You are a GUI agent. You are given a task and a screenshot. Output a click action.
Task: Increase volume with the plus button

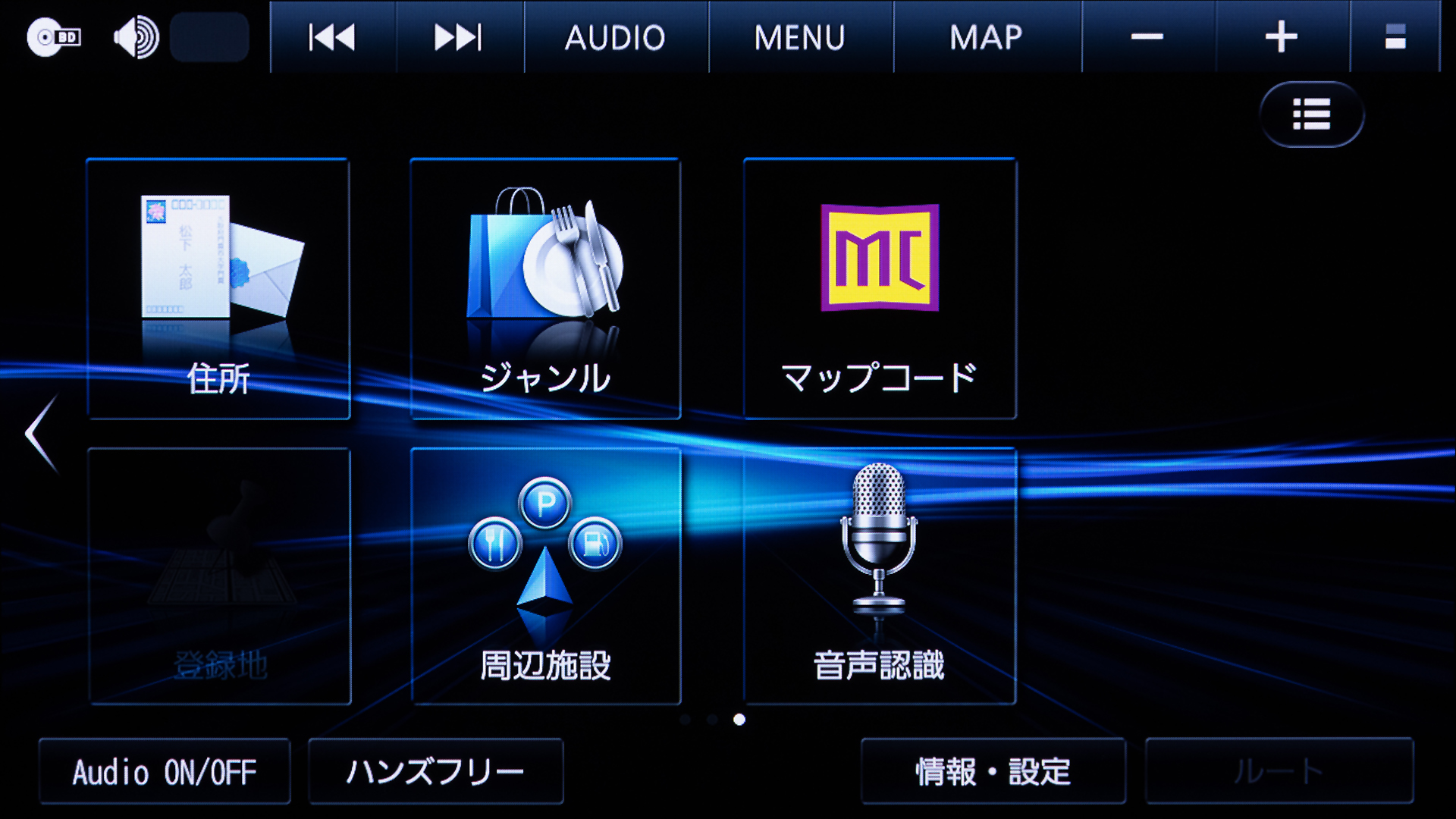[1281, 37]
